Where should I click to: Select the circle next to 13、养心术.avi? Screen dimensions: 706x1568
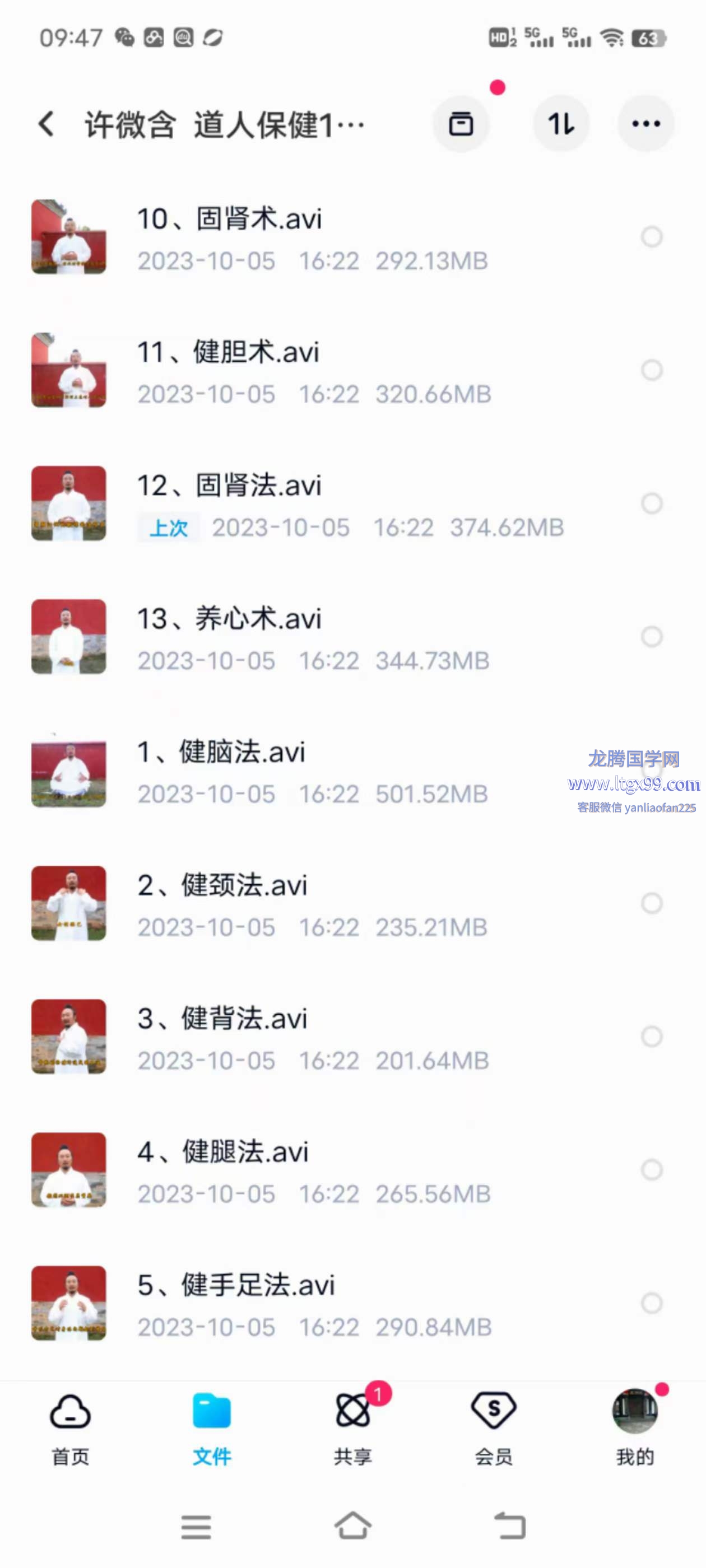coord(651,637)
